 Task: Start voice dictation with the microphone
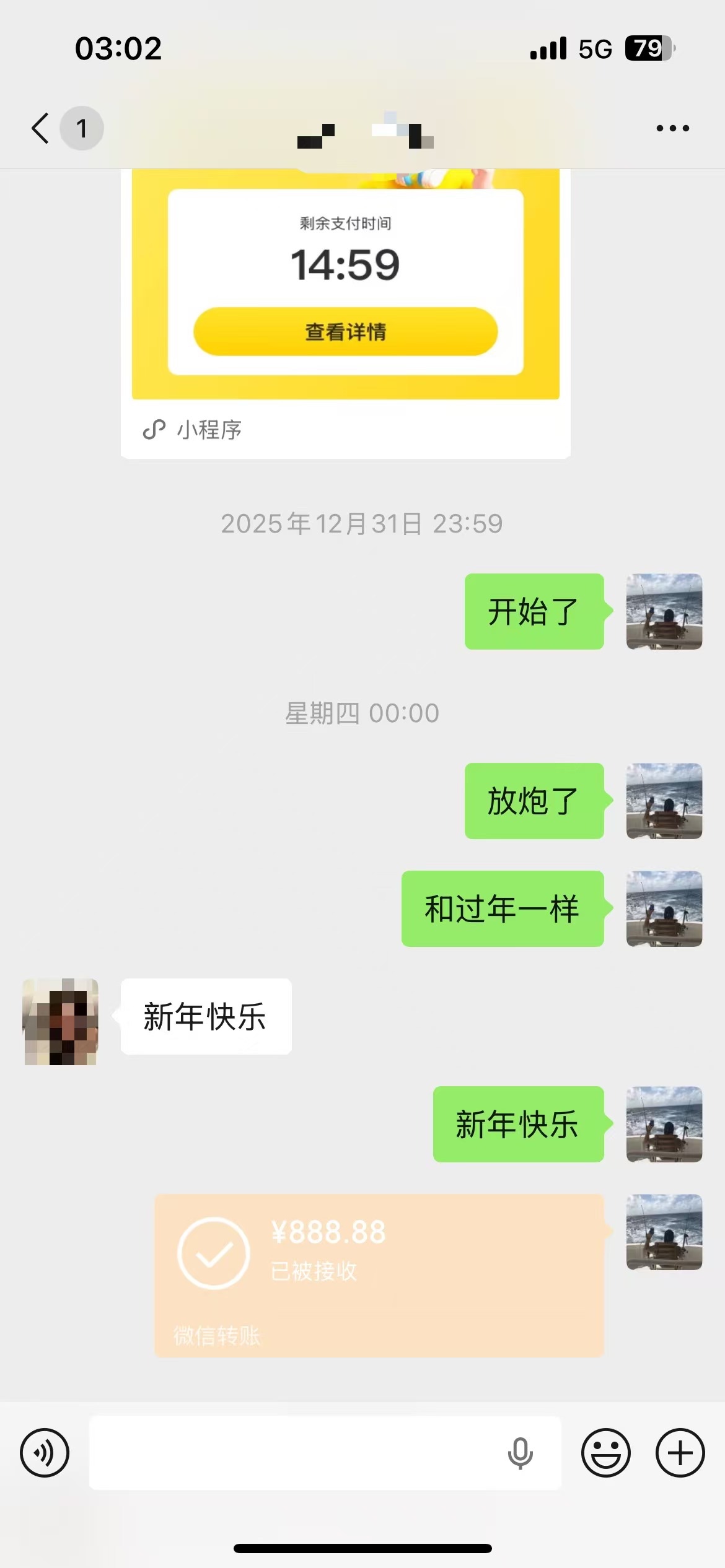pyautogui.click(x=520, y=1453)
